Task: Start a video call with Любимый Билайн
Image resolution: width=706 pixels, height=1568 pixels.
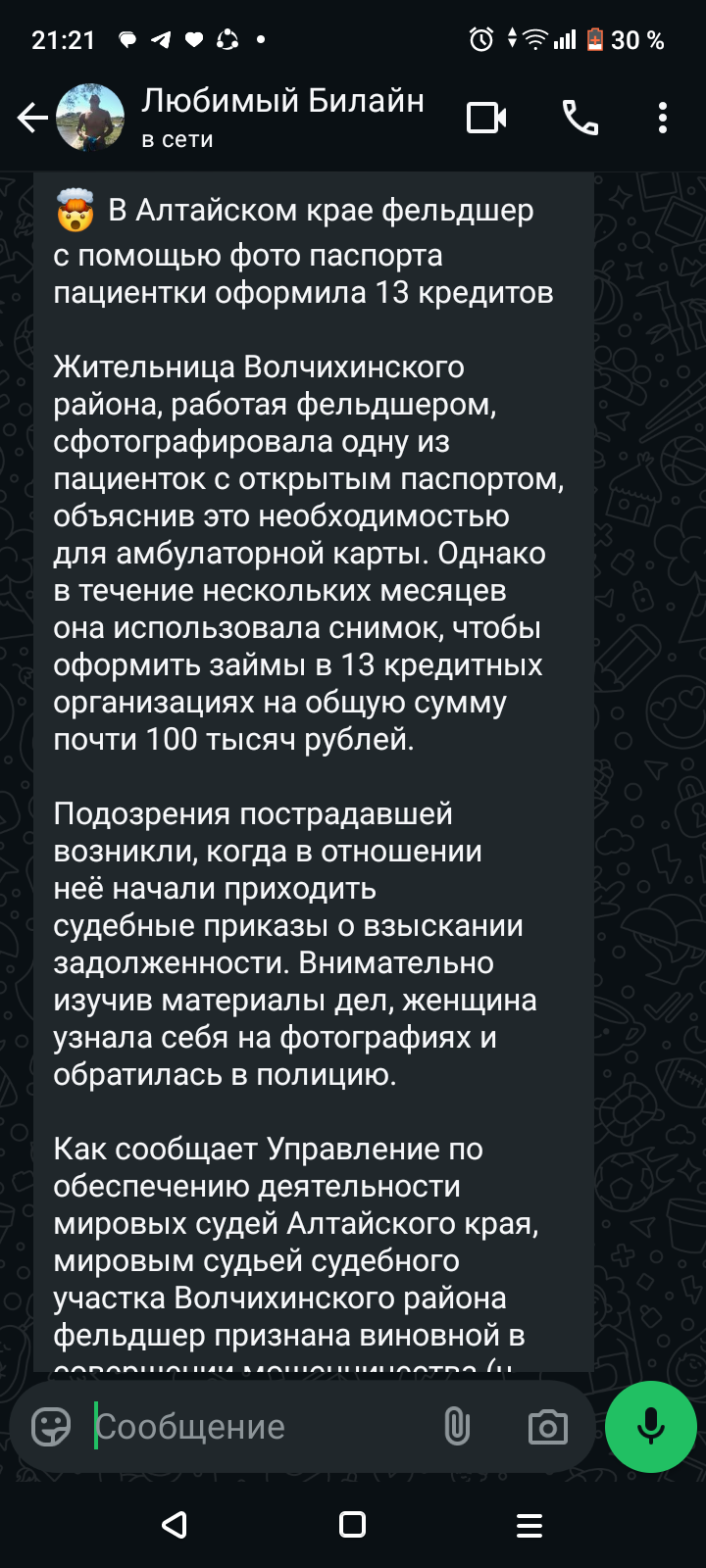Action: click(x=486, y=119)
